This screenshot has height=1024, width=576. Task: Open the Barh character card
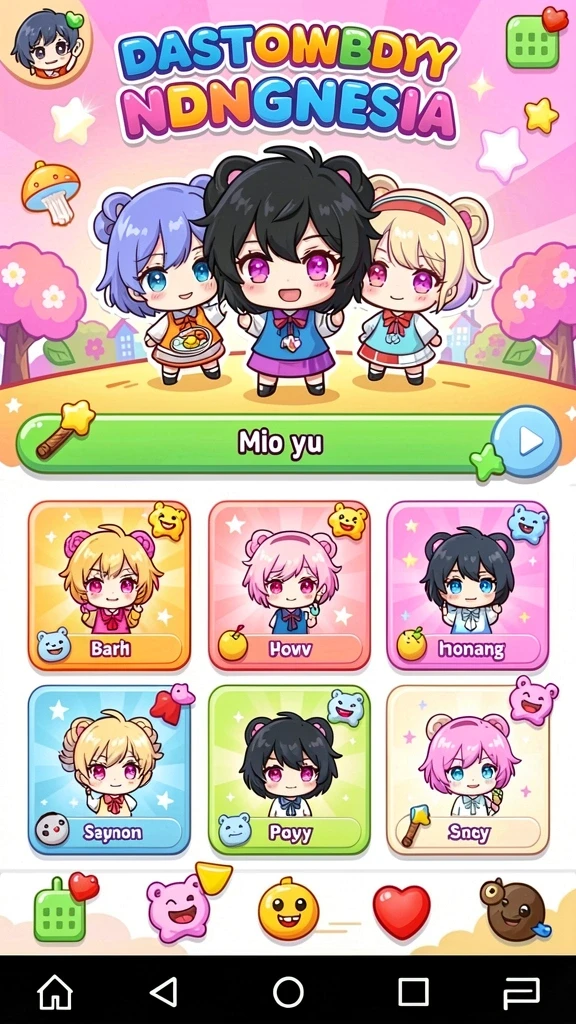[109, 586]
